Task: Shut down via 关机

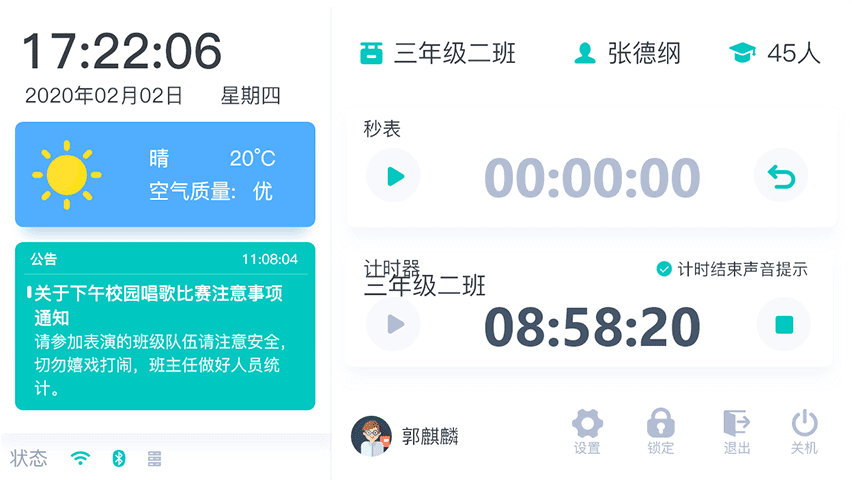Action: click(x=804, y=431)
